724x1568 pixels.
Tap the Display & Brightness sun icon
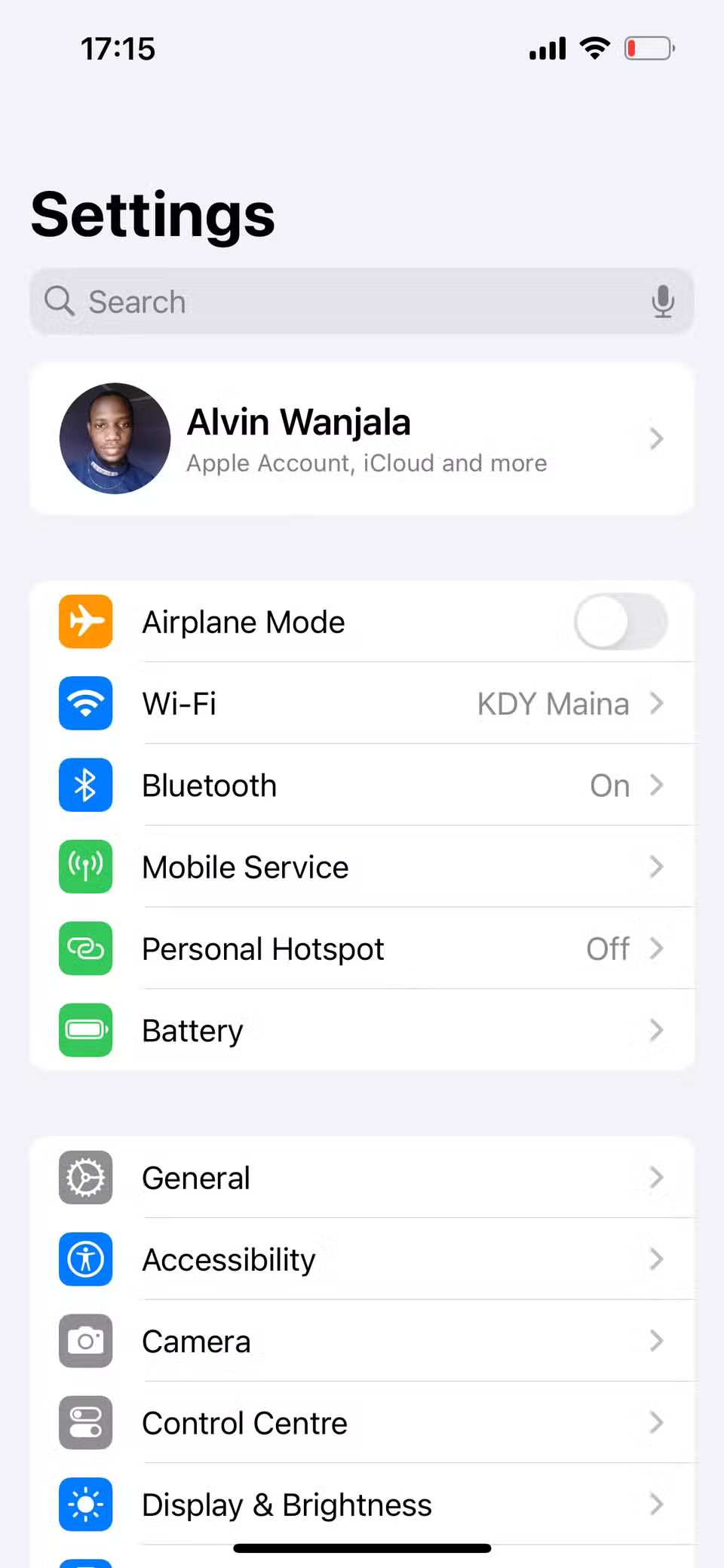pos(85,1505)
